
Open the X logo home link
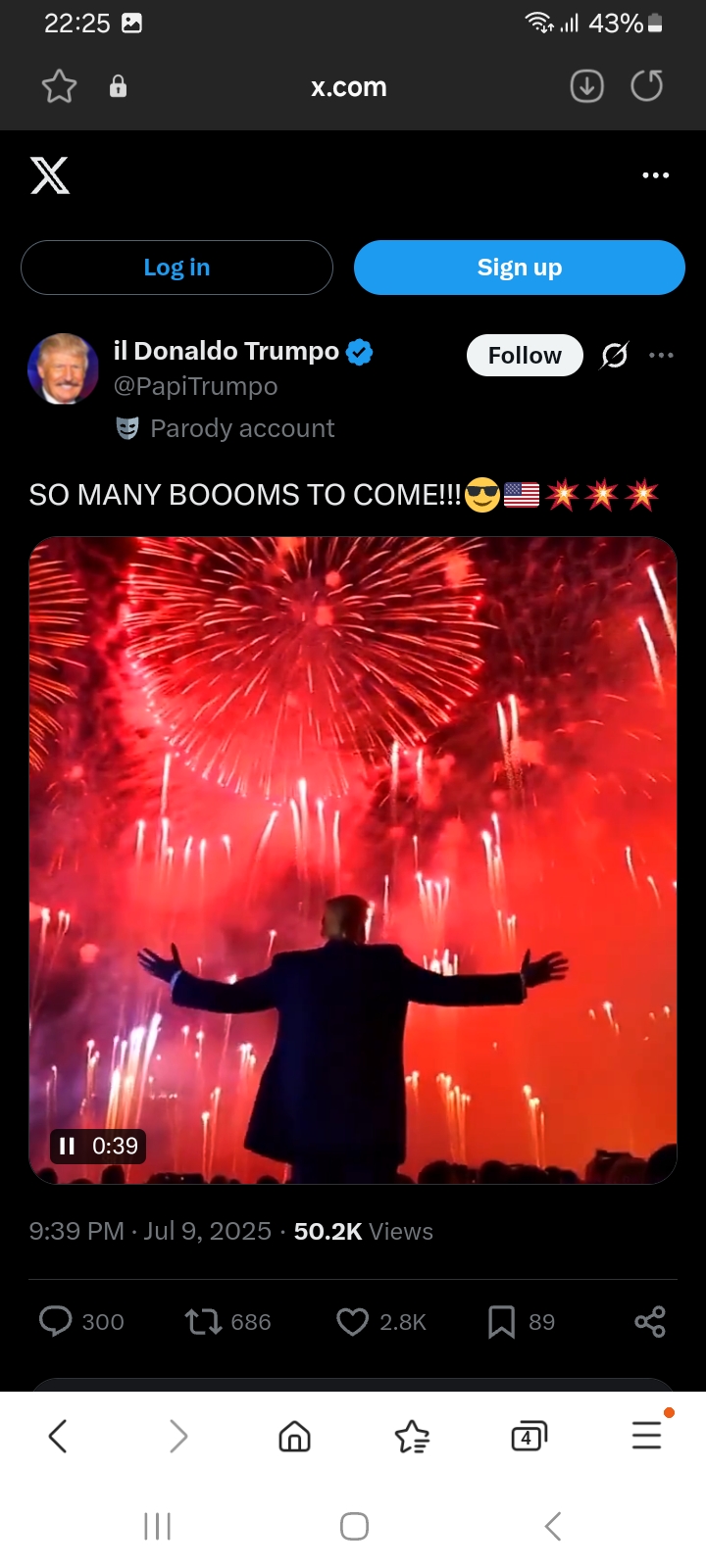[50, 175]
